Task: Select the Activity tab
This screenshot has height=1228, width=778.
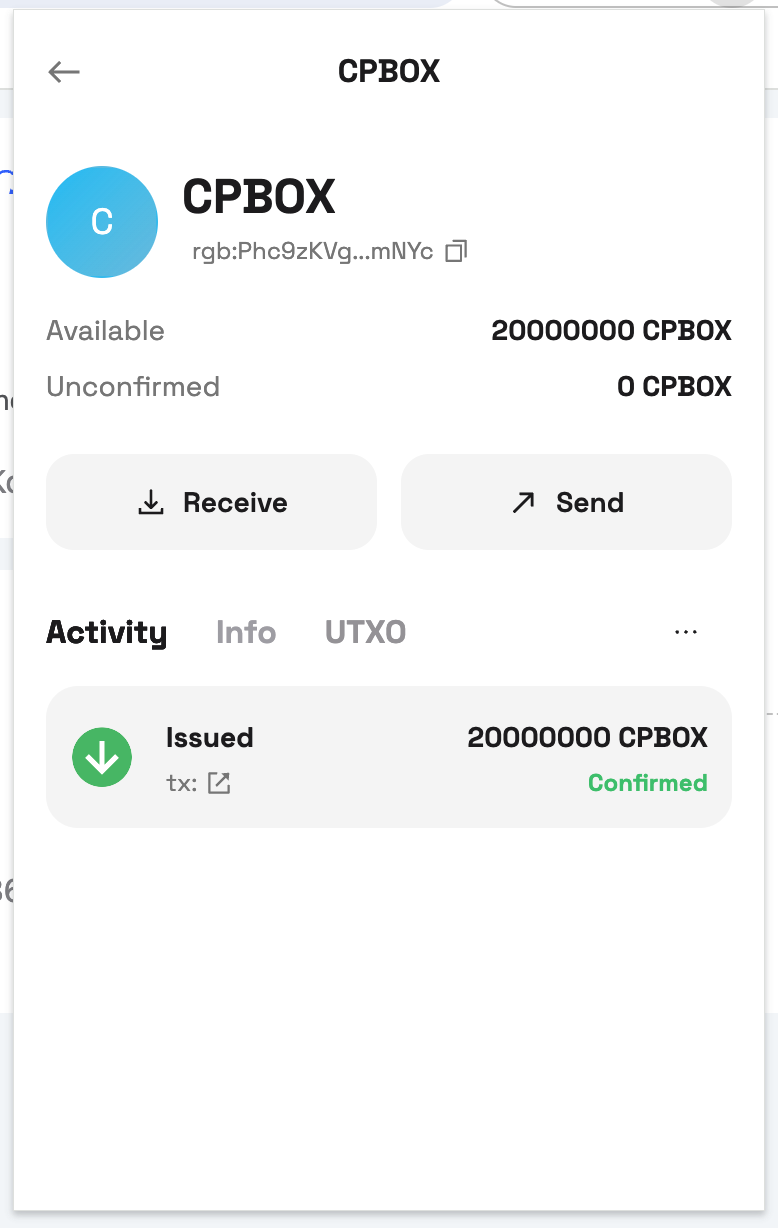Action: pos(106,632)
